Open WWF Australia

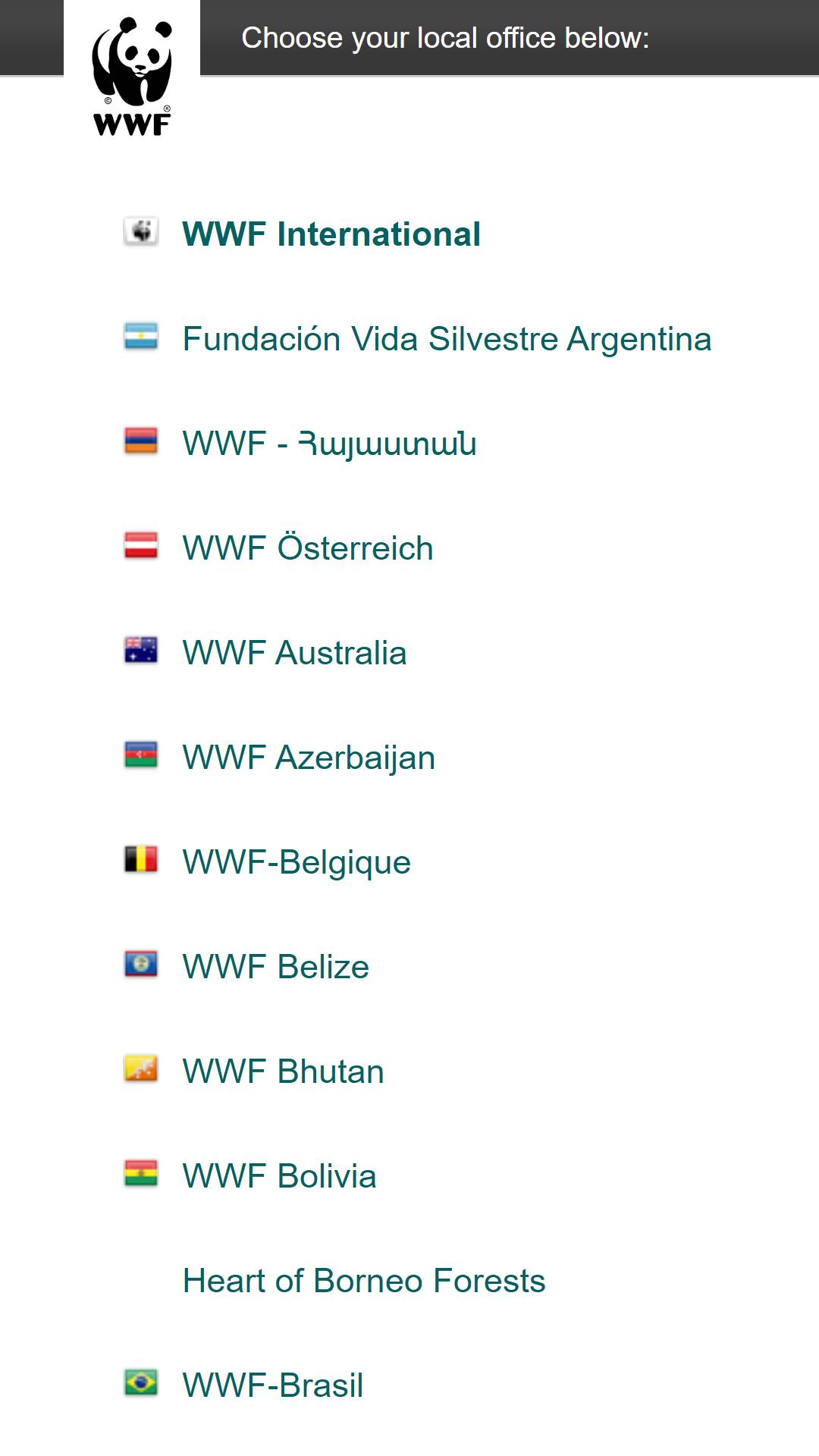[x=294, y=652]
